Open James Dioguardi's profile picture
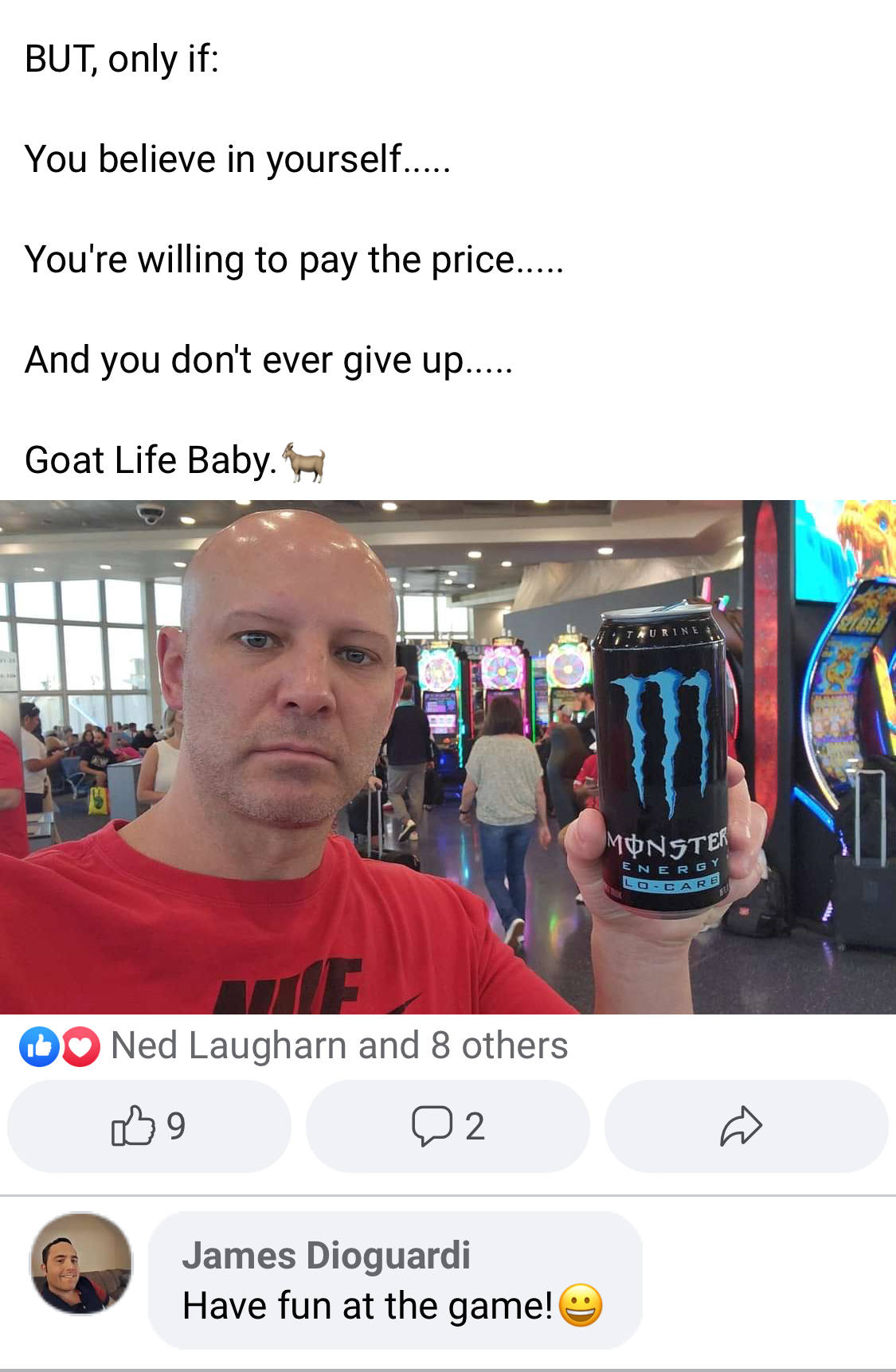The image size is (896, 1372). (81, 1264)
